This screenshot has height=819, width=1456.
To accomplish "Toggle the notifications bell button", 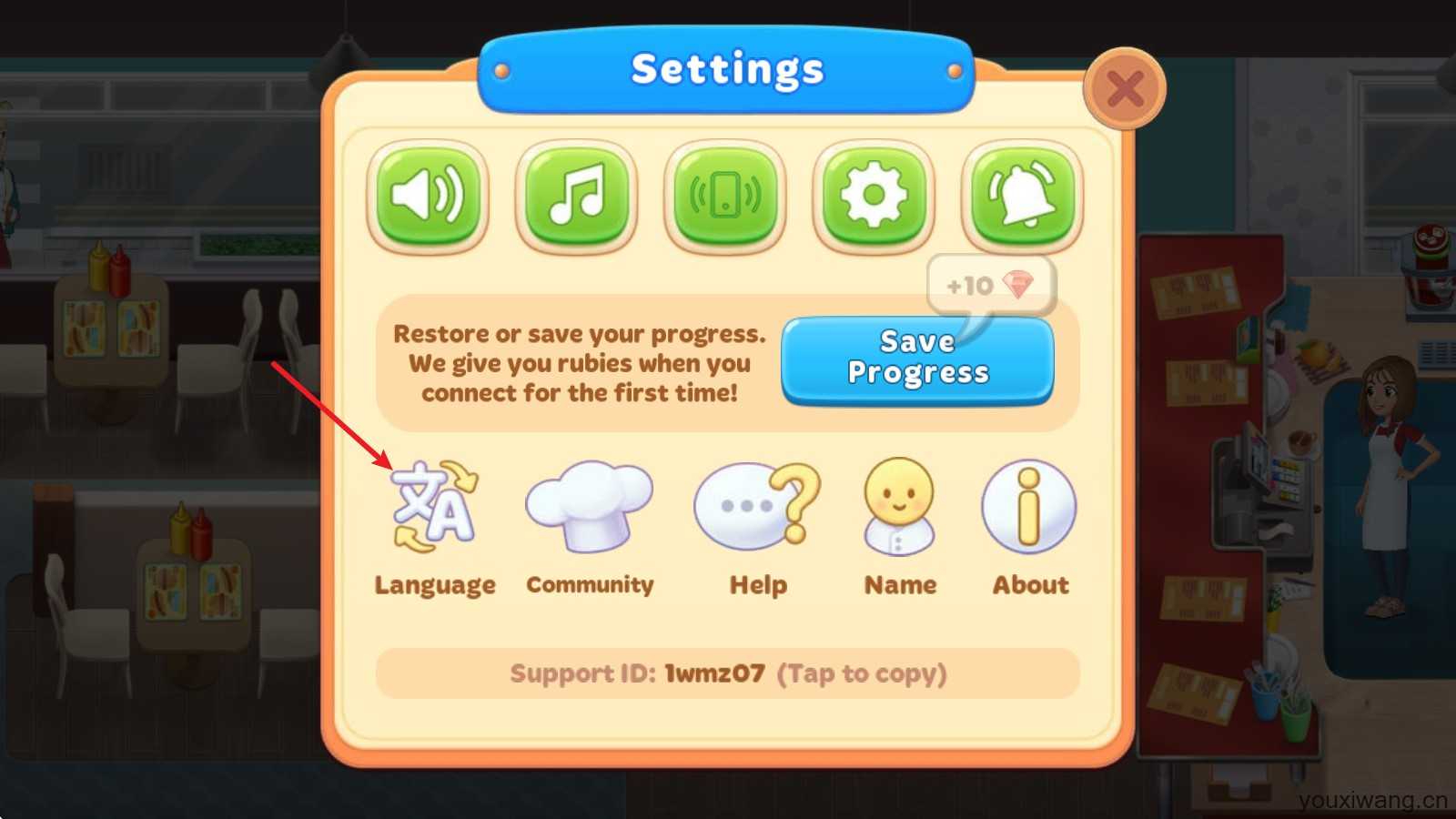I will coord(1022,196).
